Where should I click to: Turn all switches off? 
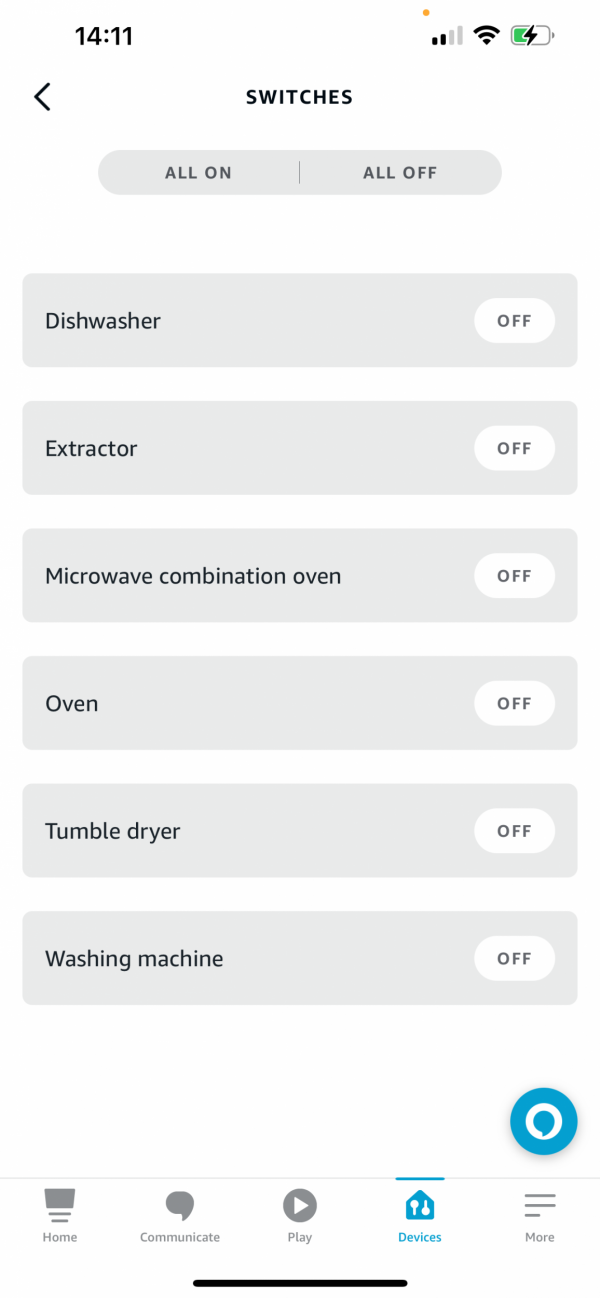point(400,173)
